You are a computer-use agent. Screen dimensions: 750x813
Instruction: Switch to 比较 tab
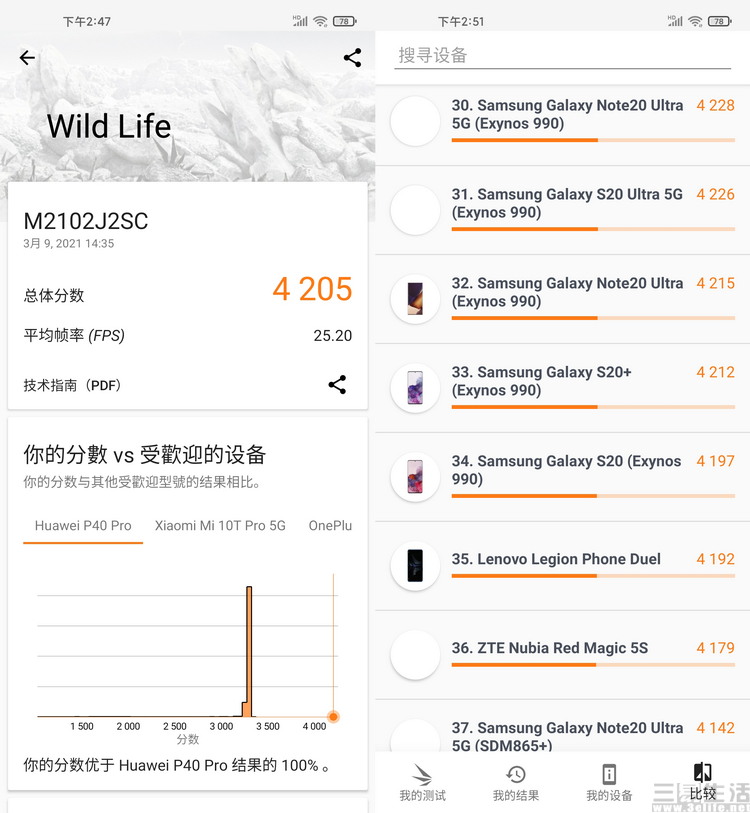tap(702, 782)
